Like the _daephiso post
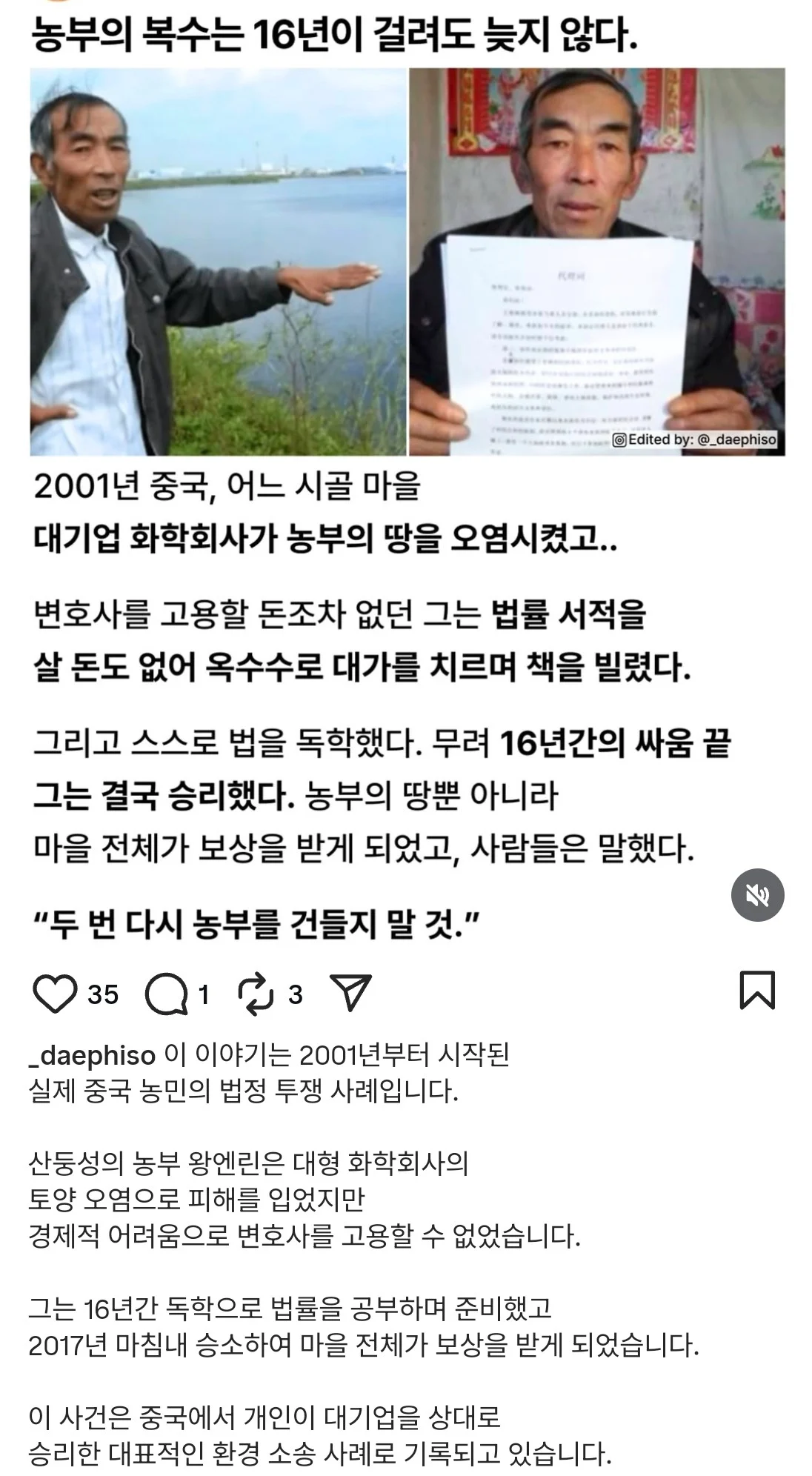Screen dimensions: 812x1476 click(56, 994)
